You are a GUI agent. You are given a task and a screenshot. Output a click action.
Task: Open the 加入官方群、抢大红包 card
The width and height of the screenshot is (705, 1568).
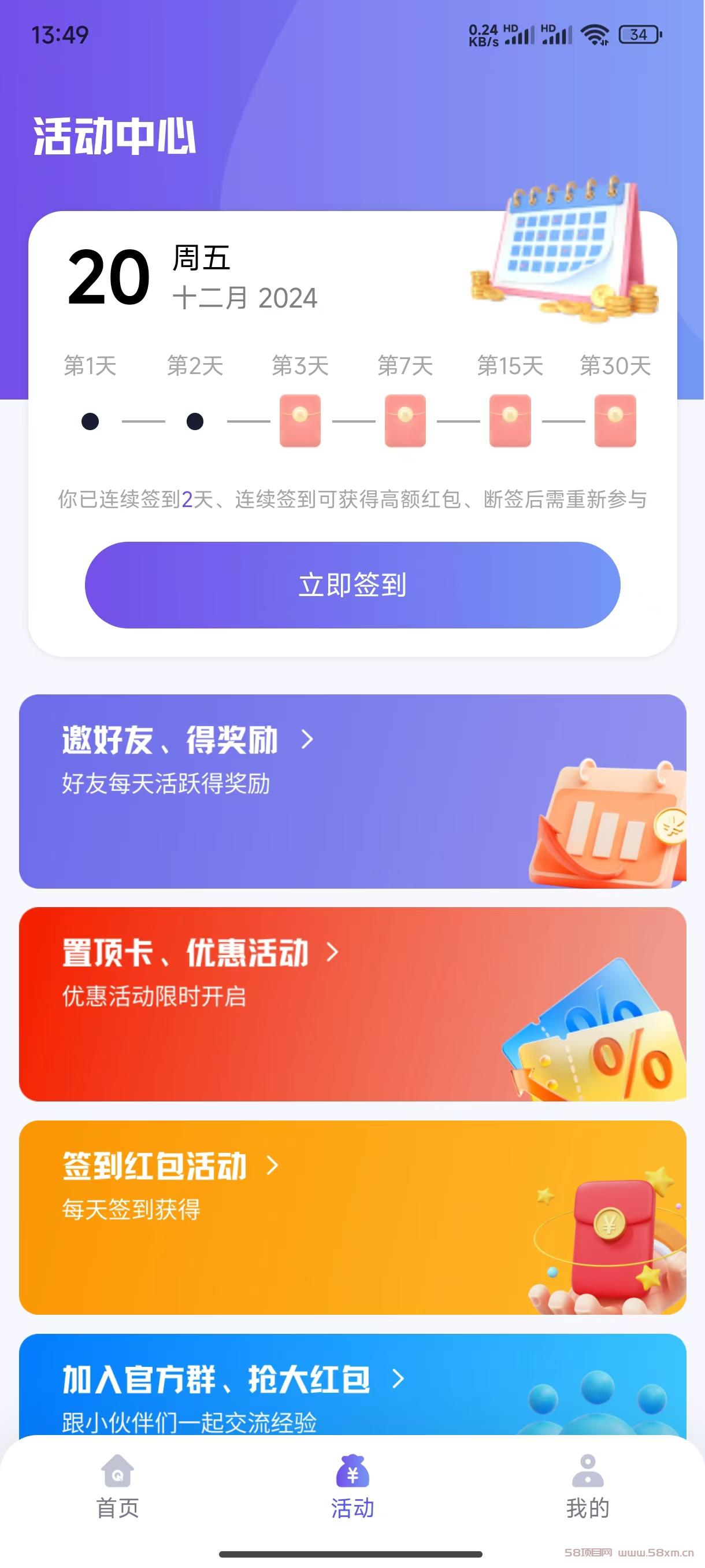pos(352,1385)
